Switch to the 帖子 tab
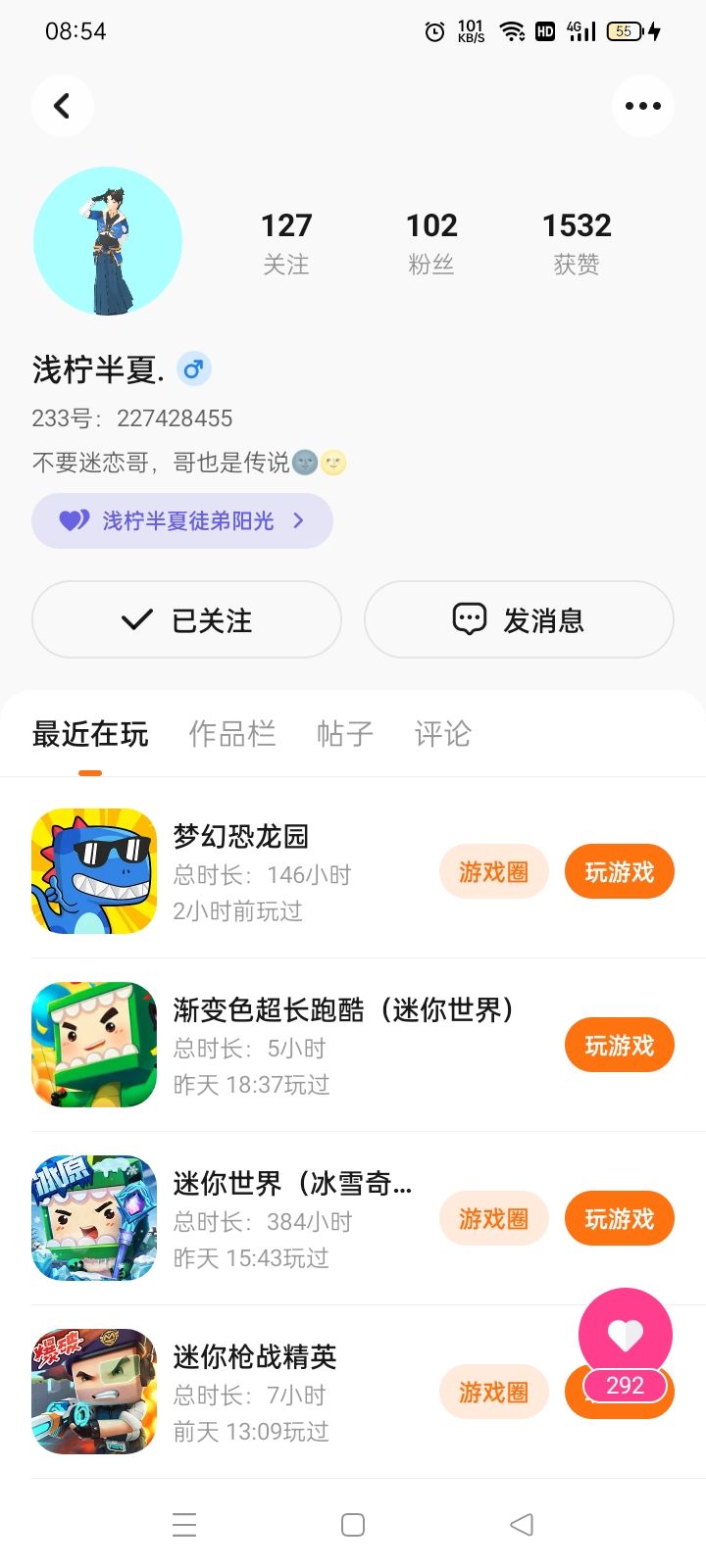This screenshot has height=1568, width=706. [x=345, y=734]
